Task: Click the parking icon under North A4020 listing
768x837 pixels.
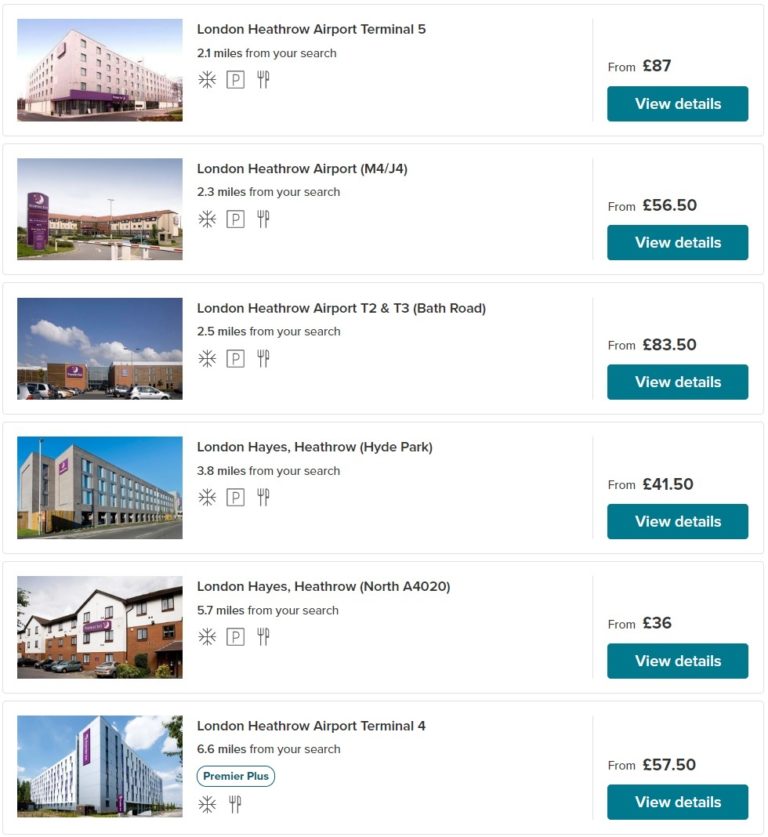Action: coord(235,638)
